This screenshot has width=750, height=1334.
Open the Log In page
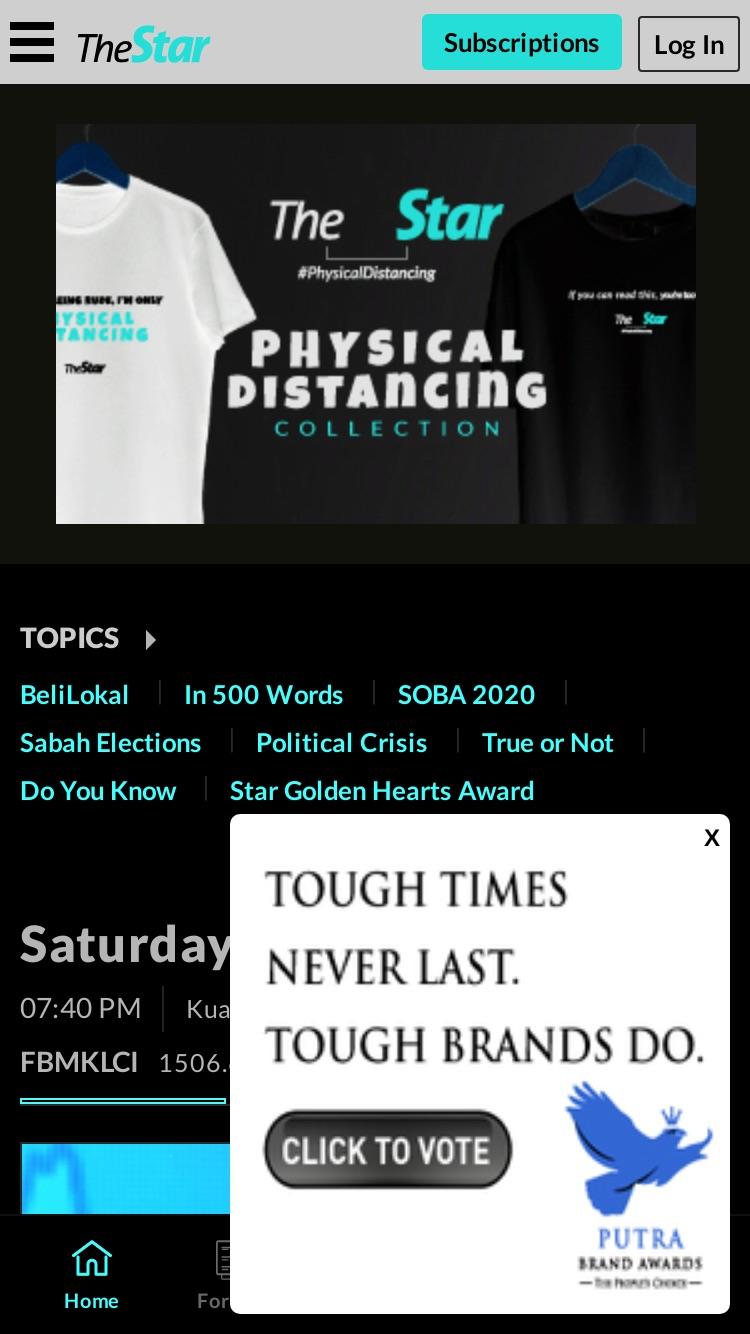689,44
